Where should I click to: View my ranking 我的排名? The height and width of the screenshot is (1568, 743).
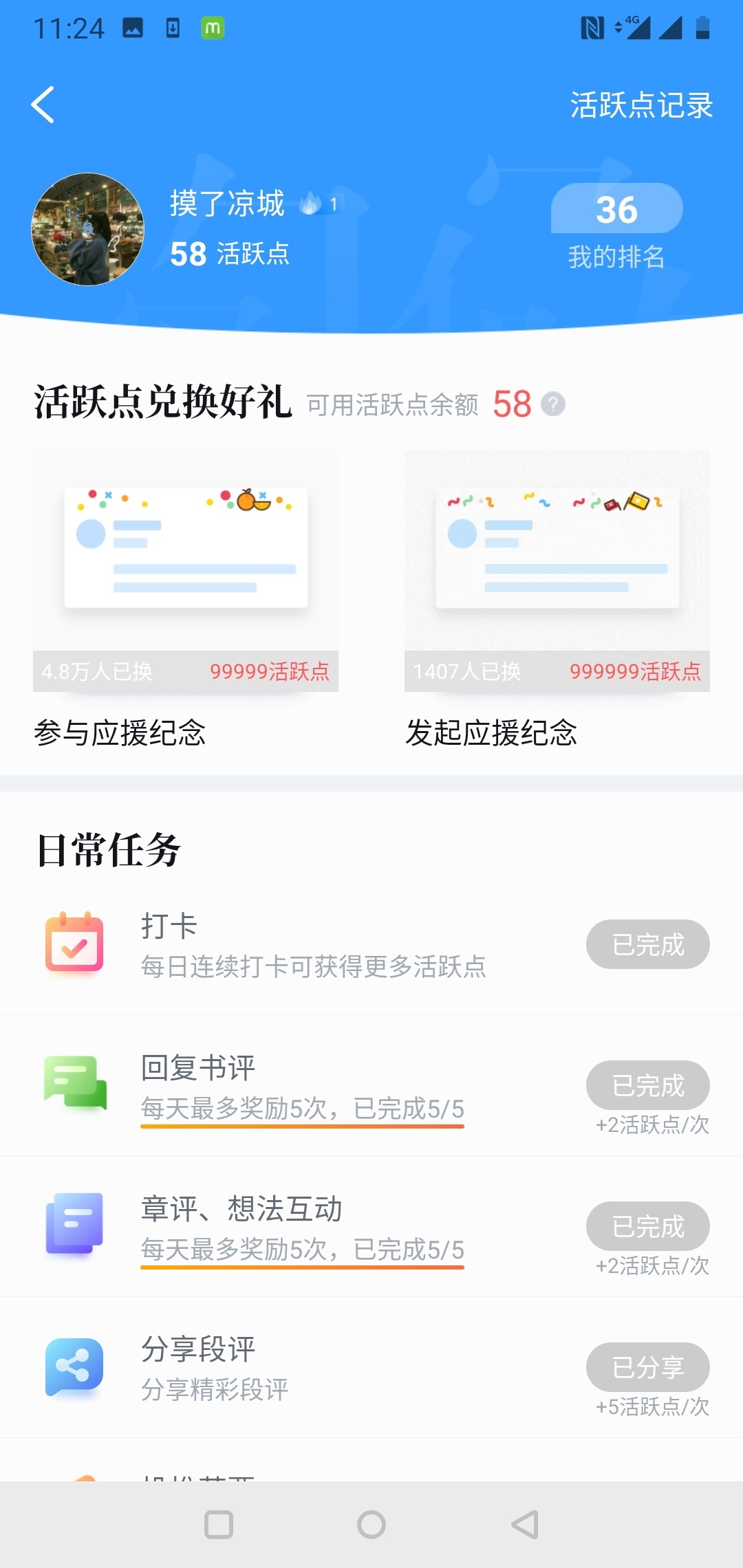click(x=616, y=227)
